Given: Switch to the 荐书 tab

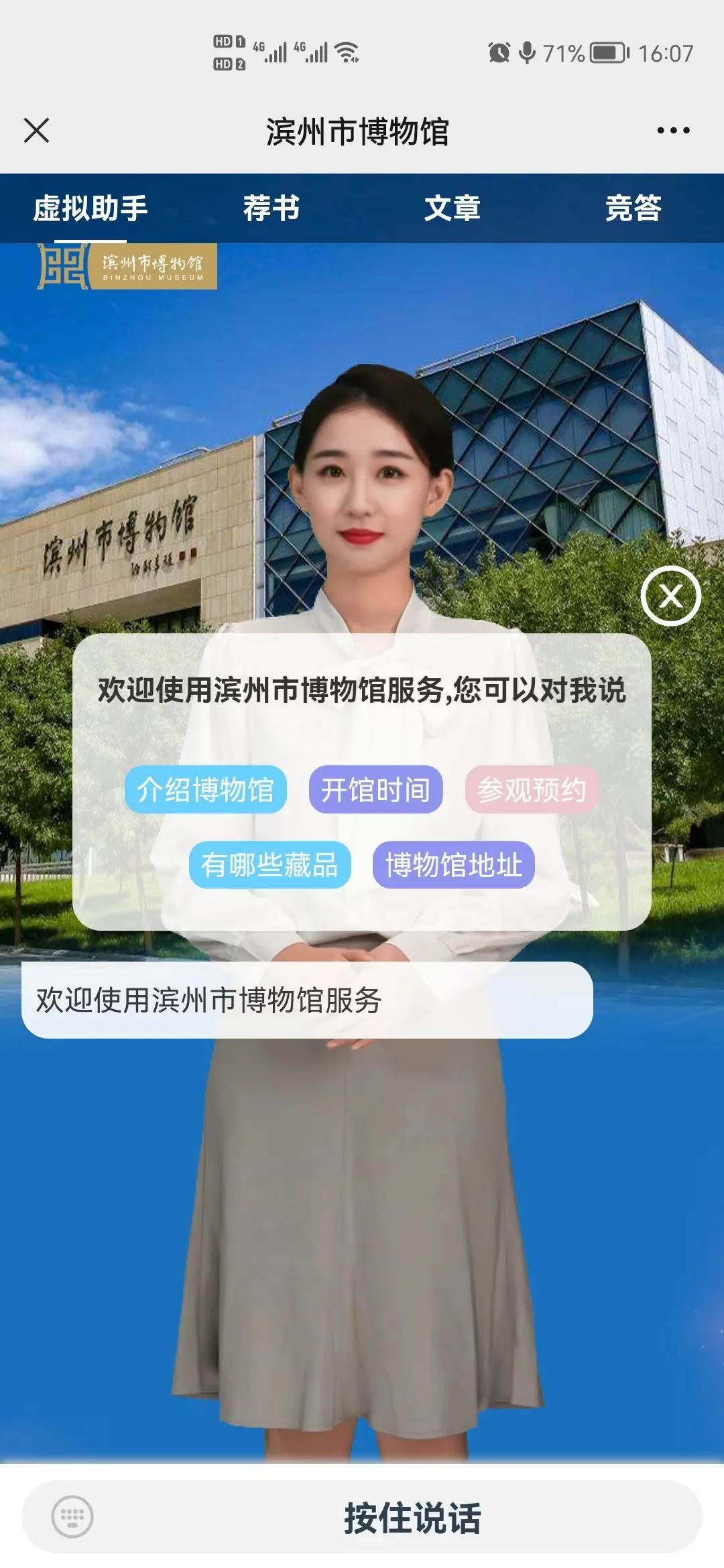Looking at the screenshot, I should 271,208.
